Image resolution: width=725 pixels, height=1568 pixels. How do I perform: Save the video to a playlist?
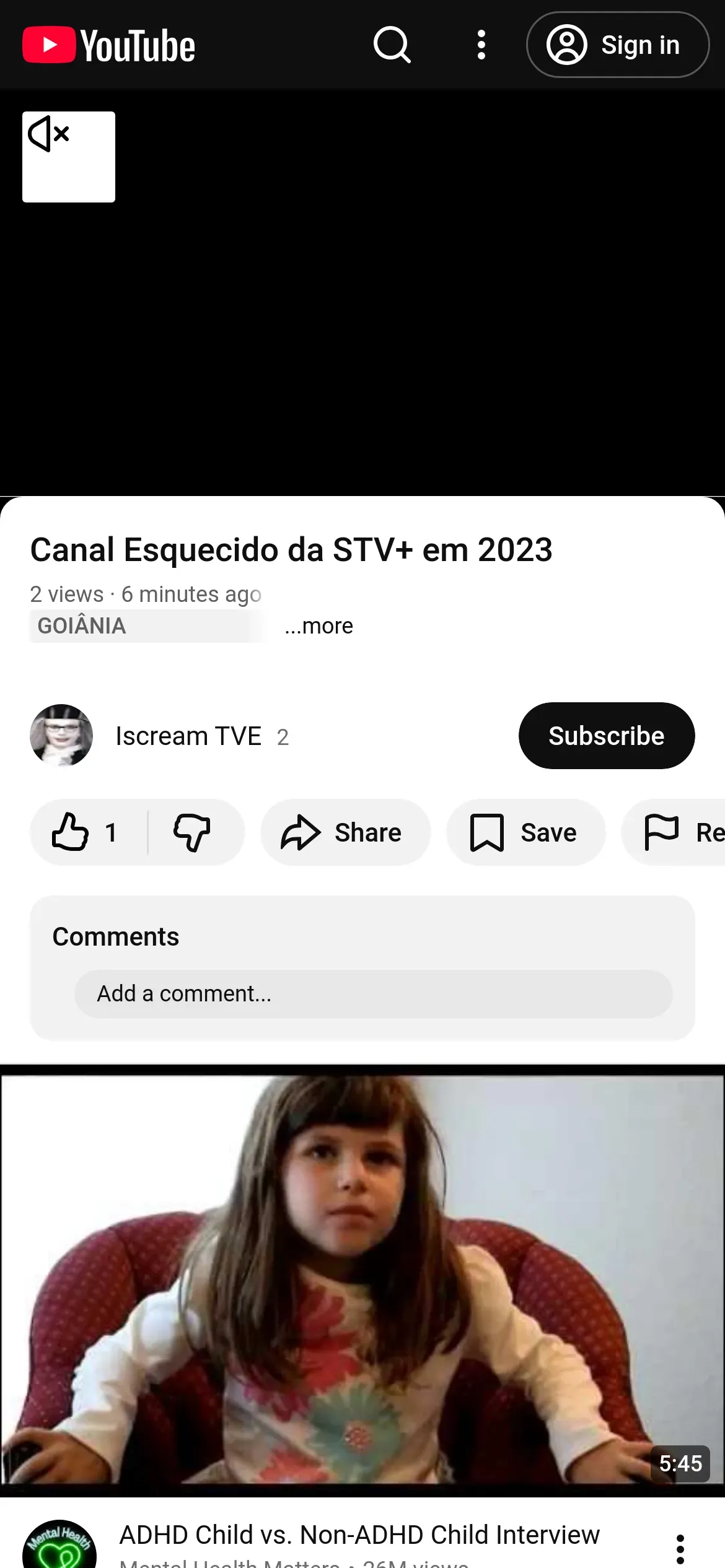point(525,832)
